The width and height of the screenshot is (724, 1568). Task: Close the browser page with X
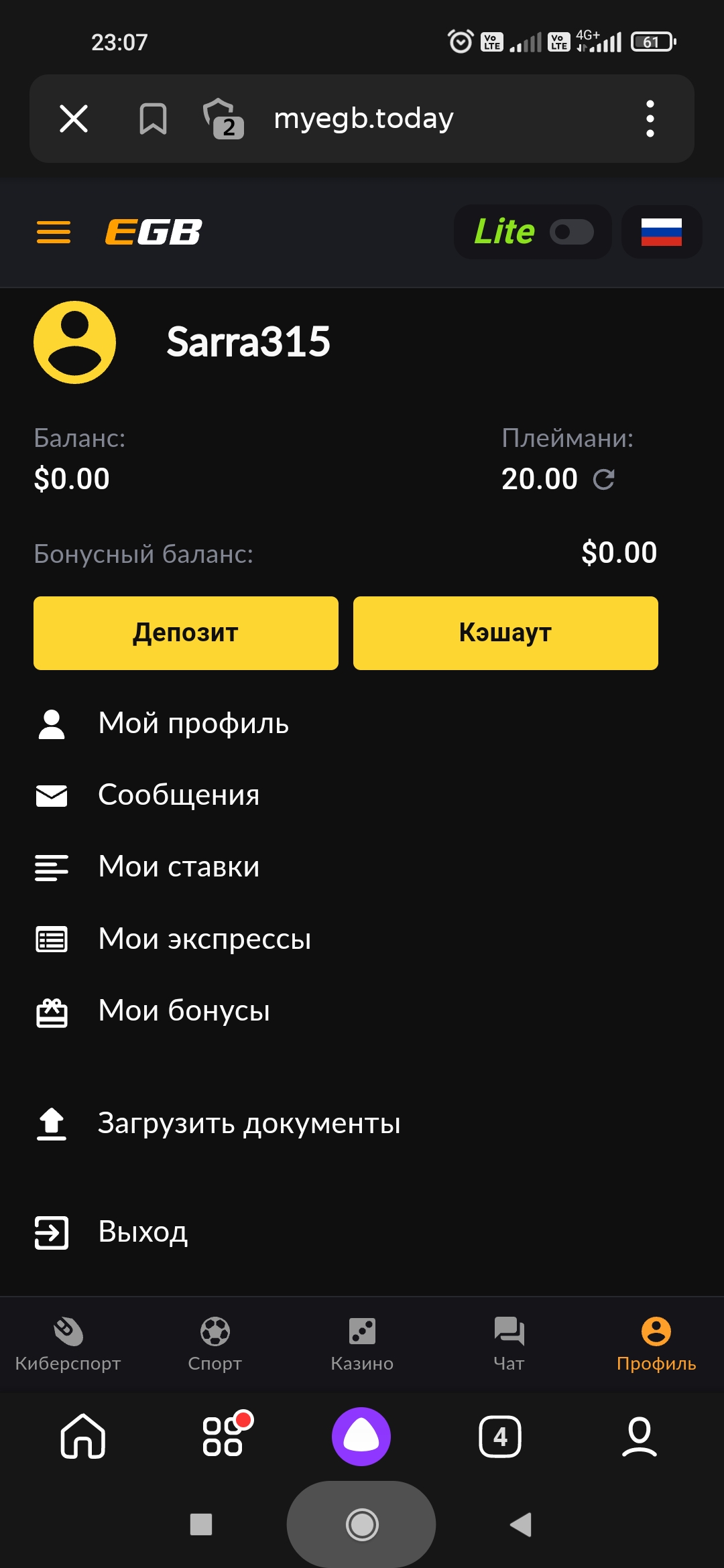74,119
